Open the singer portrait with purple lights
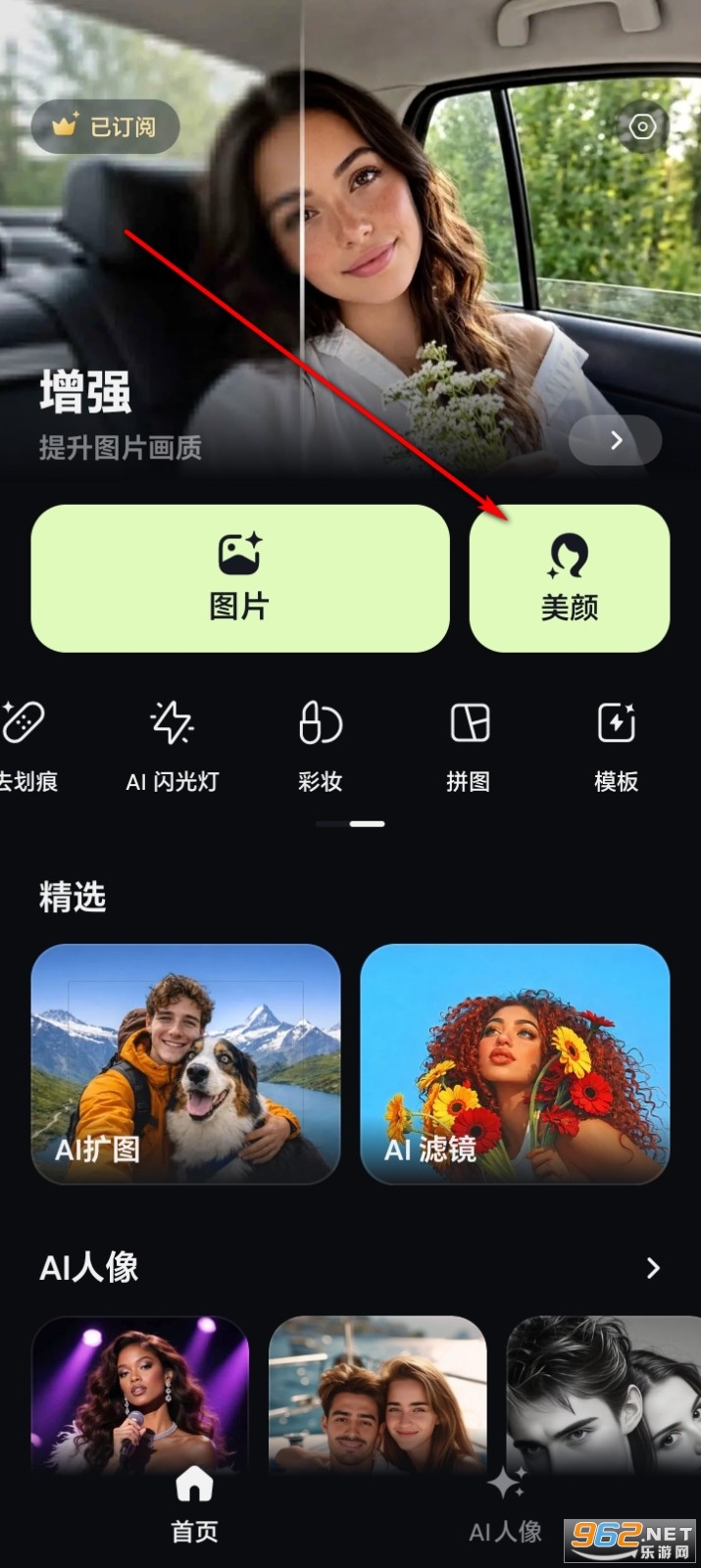This screenshot has height=1568, width=701. pos(140,1392)
